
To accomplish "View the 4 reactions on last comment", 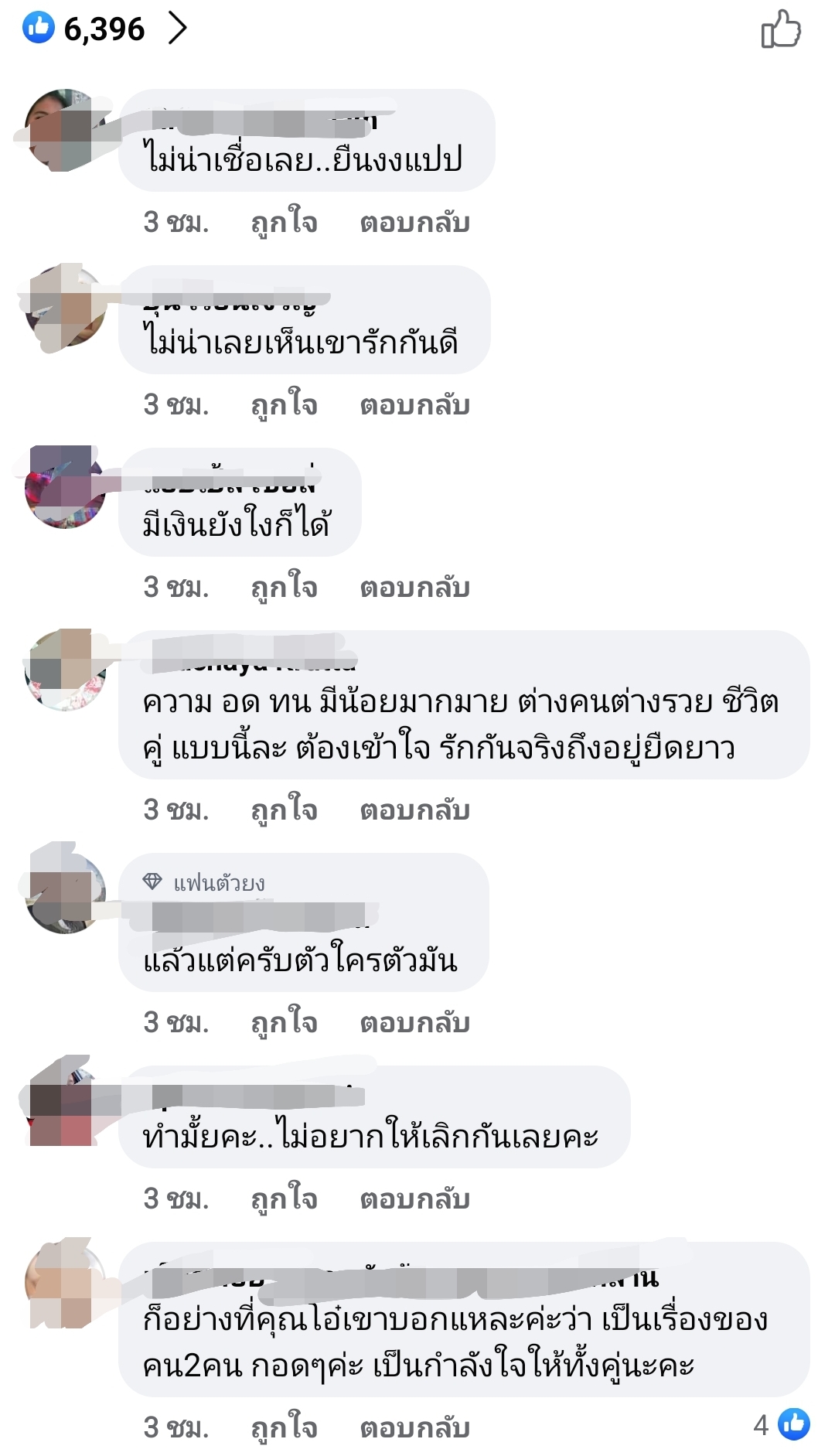I will (x=781, y=1424).
